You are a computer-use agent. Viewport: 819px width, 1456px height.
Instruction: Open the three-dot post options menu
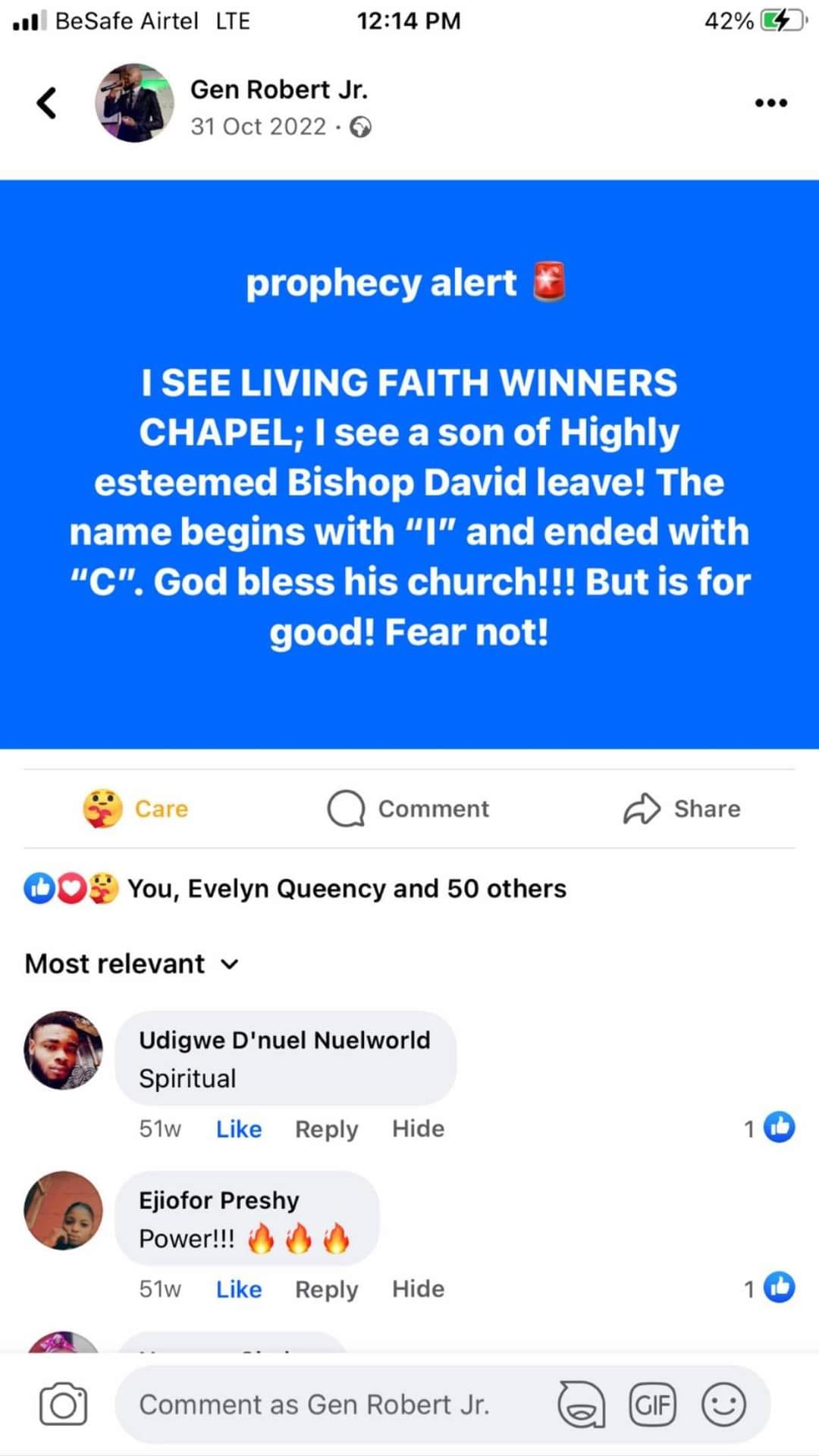coord(770,103)
